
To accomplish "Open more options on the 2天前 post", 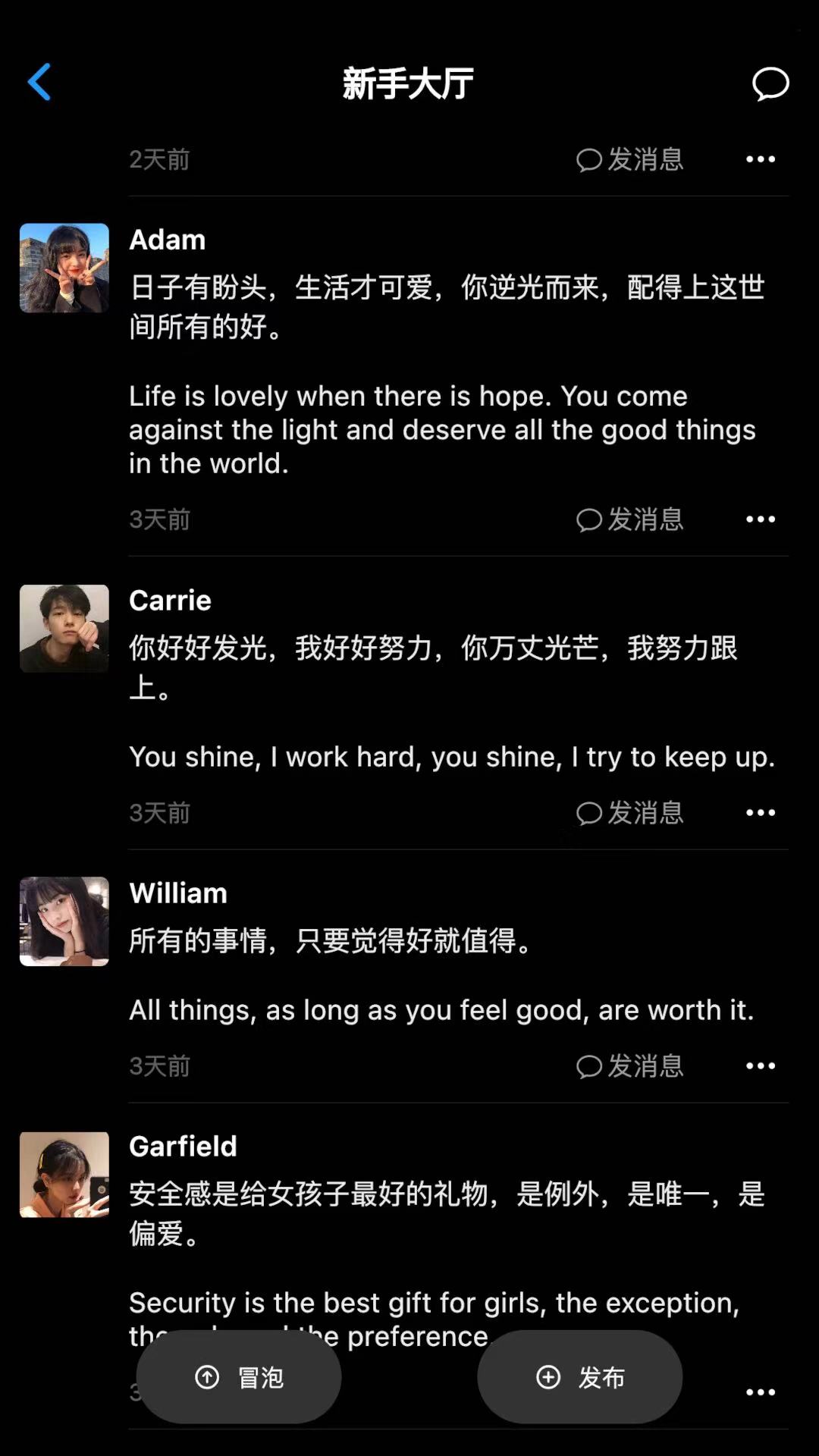I will pyautogui.click(x=760, y=159).
